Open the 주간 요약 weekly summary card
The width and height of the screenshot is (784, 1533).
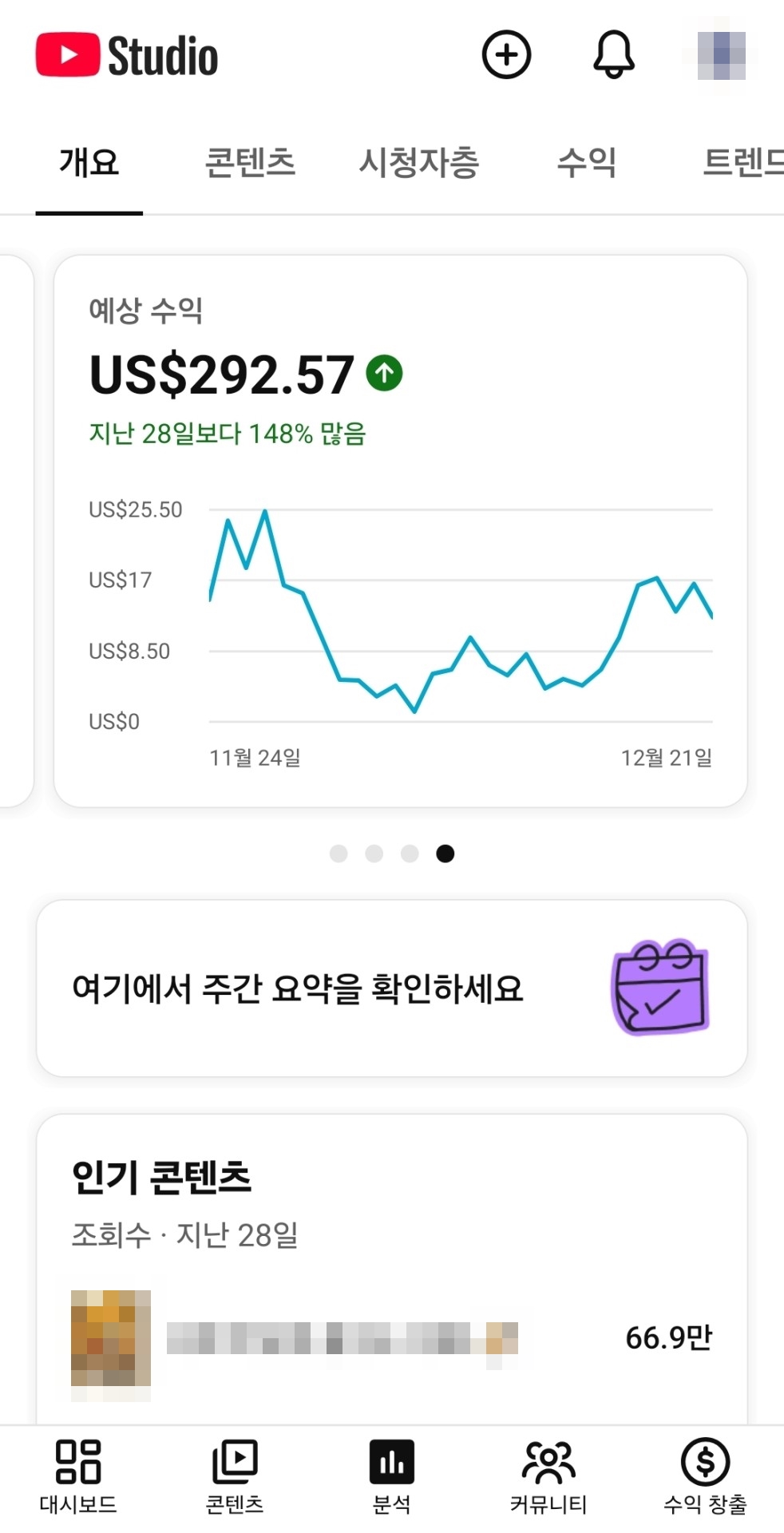tap(391, 988)
